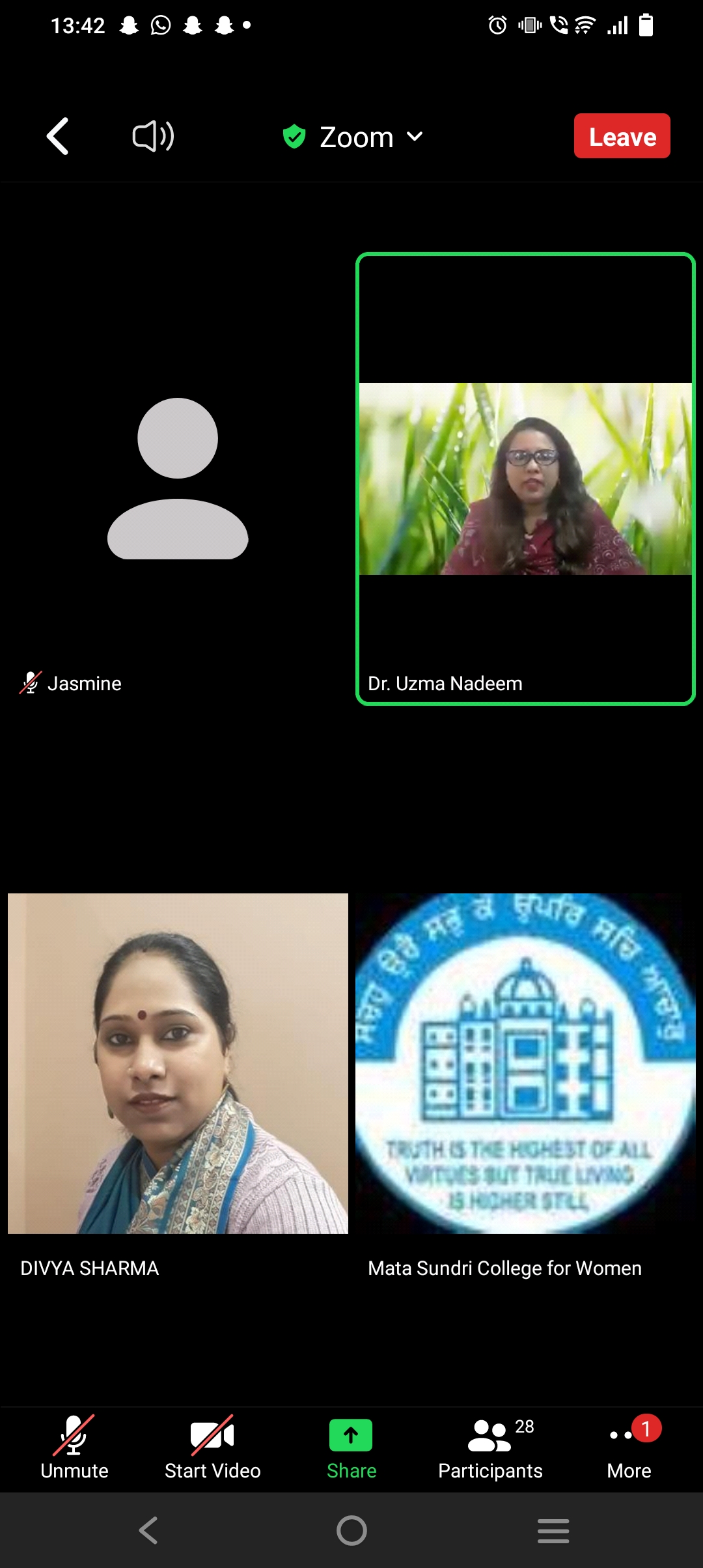Screen dimensions: 703x1568
Task: Toggle the speaker audio output icon
Action: pos(153,136)
